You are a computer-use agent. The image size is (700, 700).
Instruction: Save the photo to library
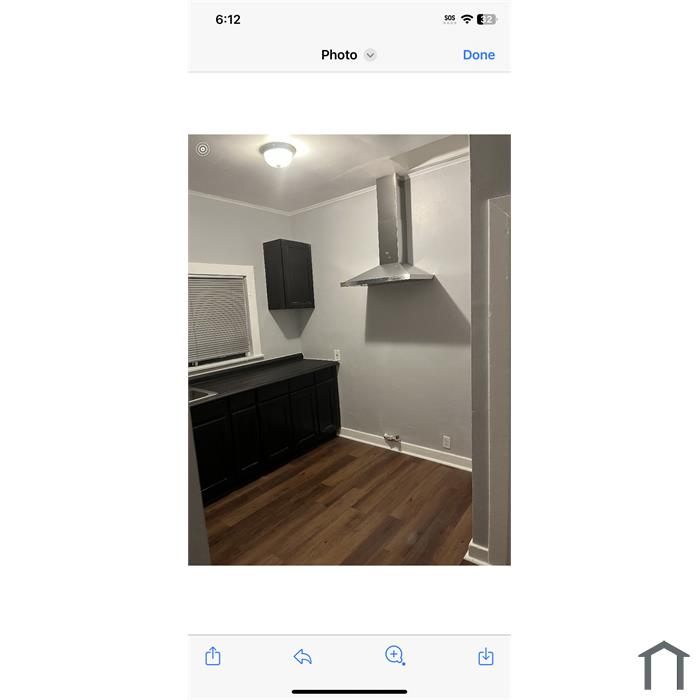[485, 656]
